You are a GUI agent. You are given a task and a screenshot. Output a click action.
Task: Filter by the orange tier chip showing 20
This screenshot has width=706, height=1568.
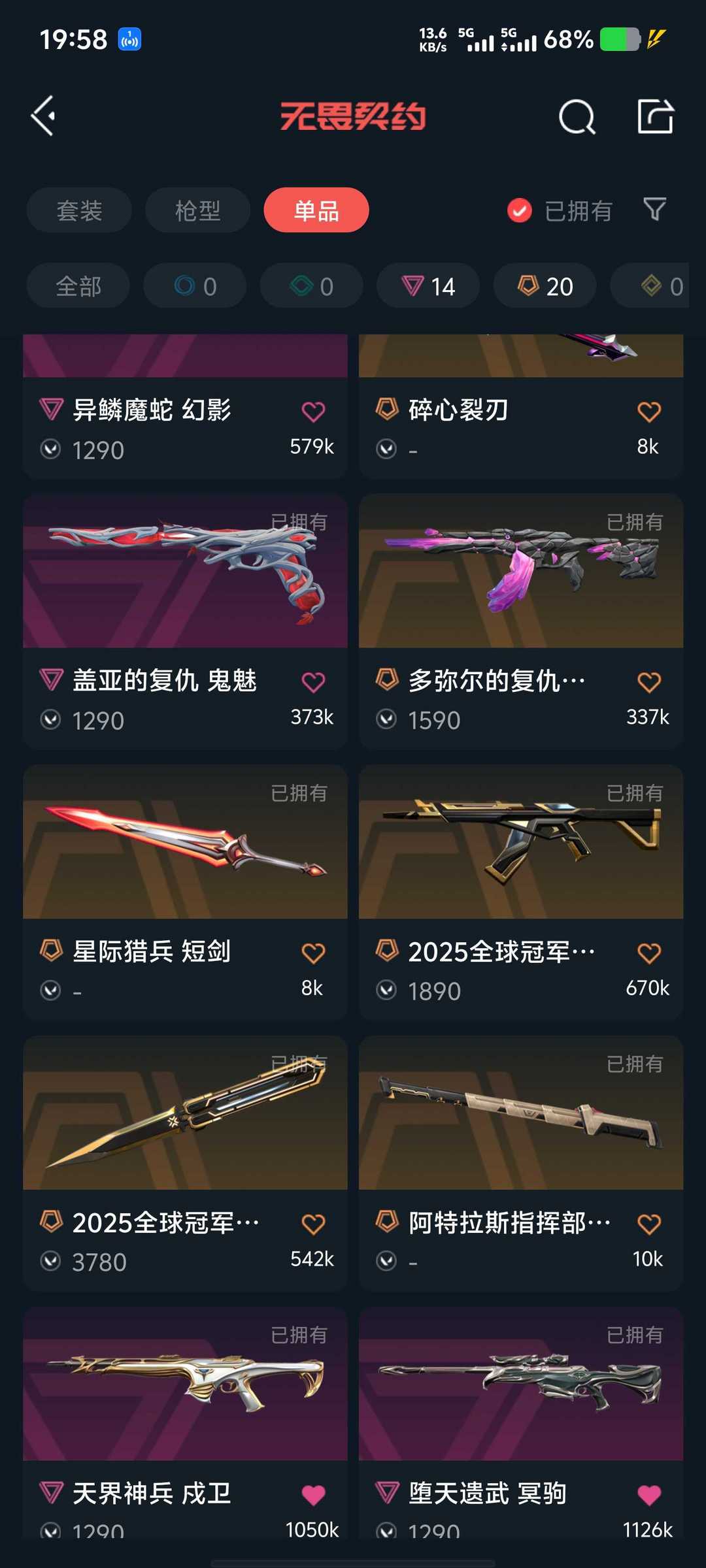(x=545, y=286)
